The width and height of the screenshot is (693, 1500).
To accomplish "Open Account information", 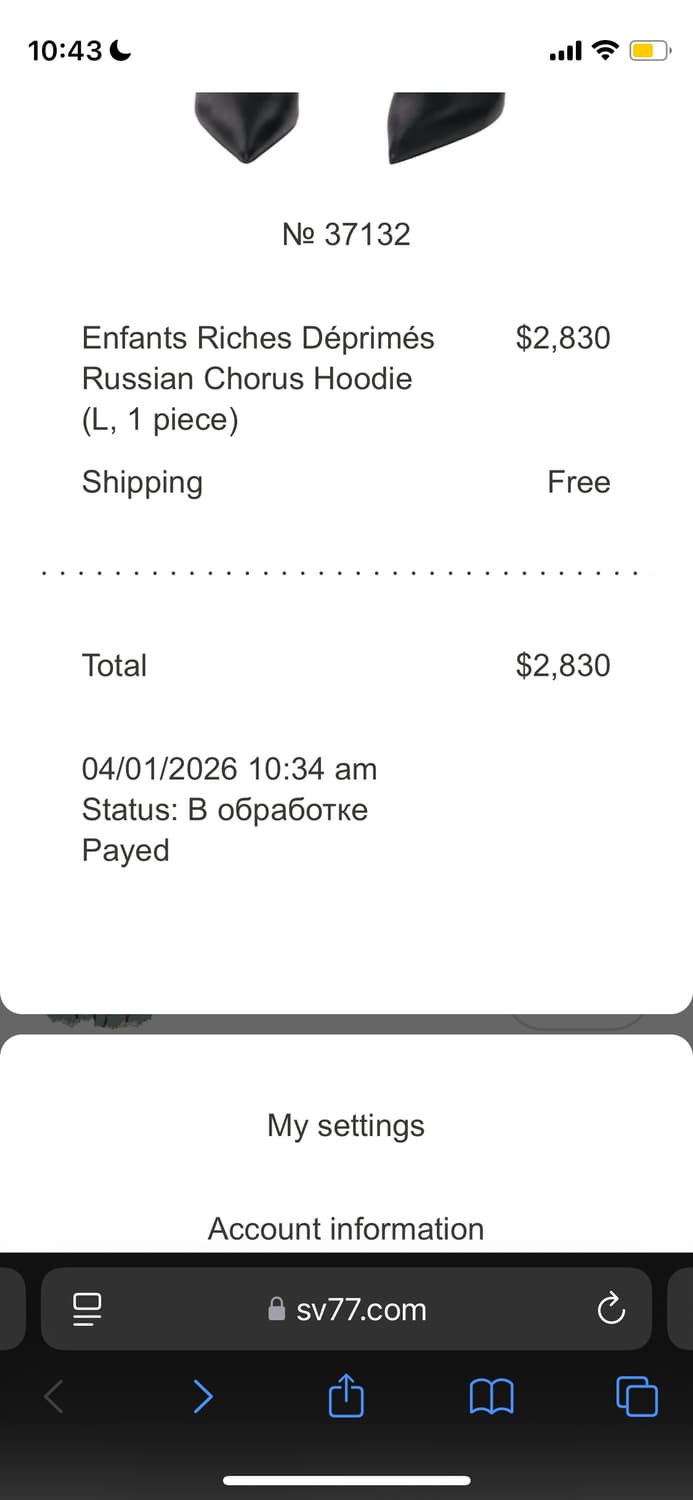I will coord(346,1228).
